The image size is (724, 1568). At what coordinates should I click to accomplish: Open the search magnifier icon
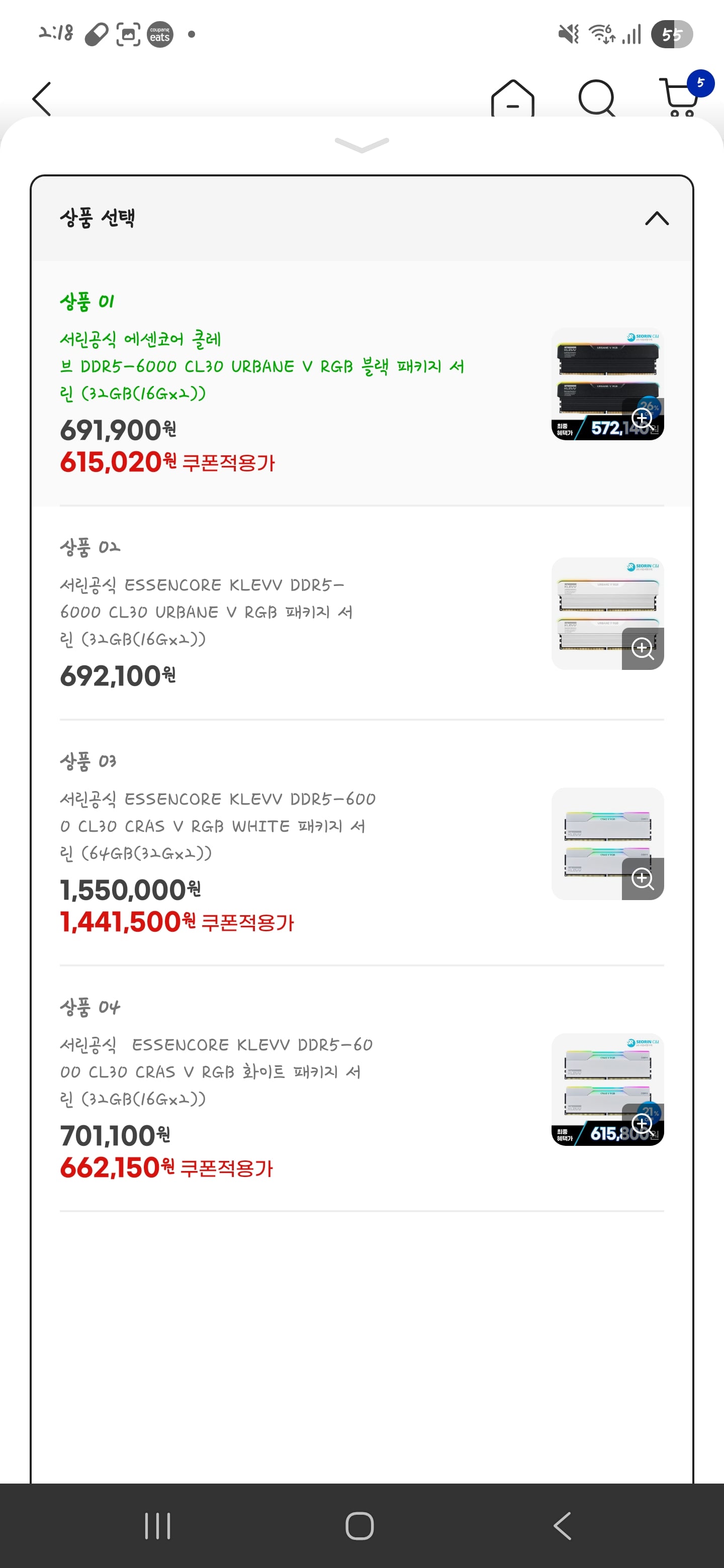(596, 99)
